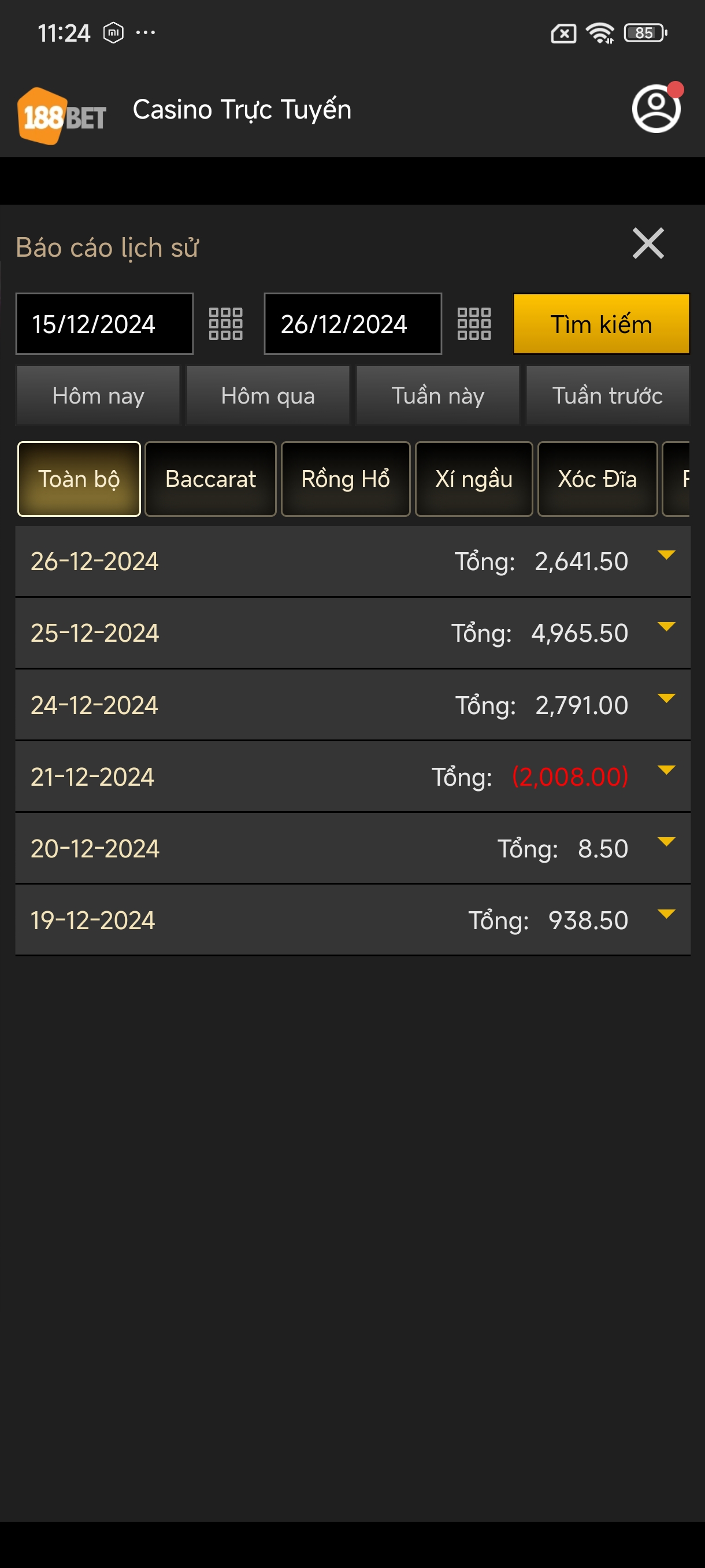Select the Xí ngầu category
Screen dimensions: 705x1568
point(474,478)
